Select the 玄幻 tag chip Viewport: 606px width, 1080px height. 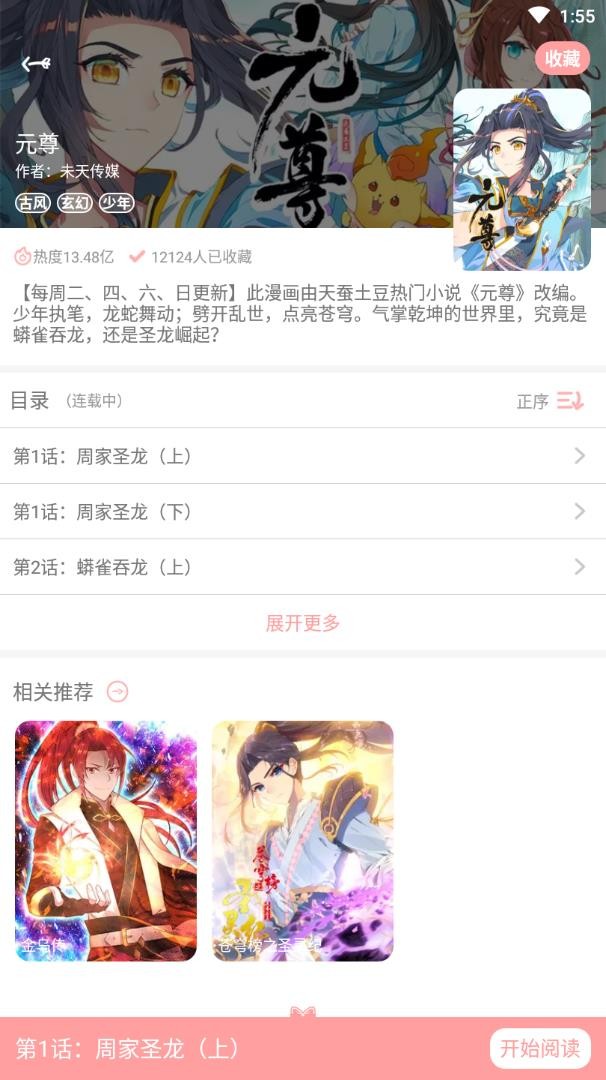74,203
